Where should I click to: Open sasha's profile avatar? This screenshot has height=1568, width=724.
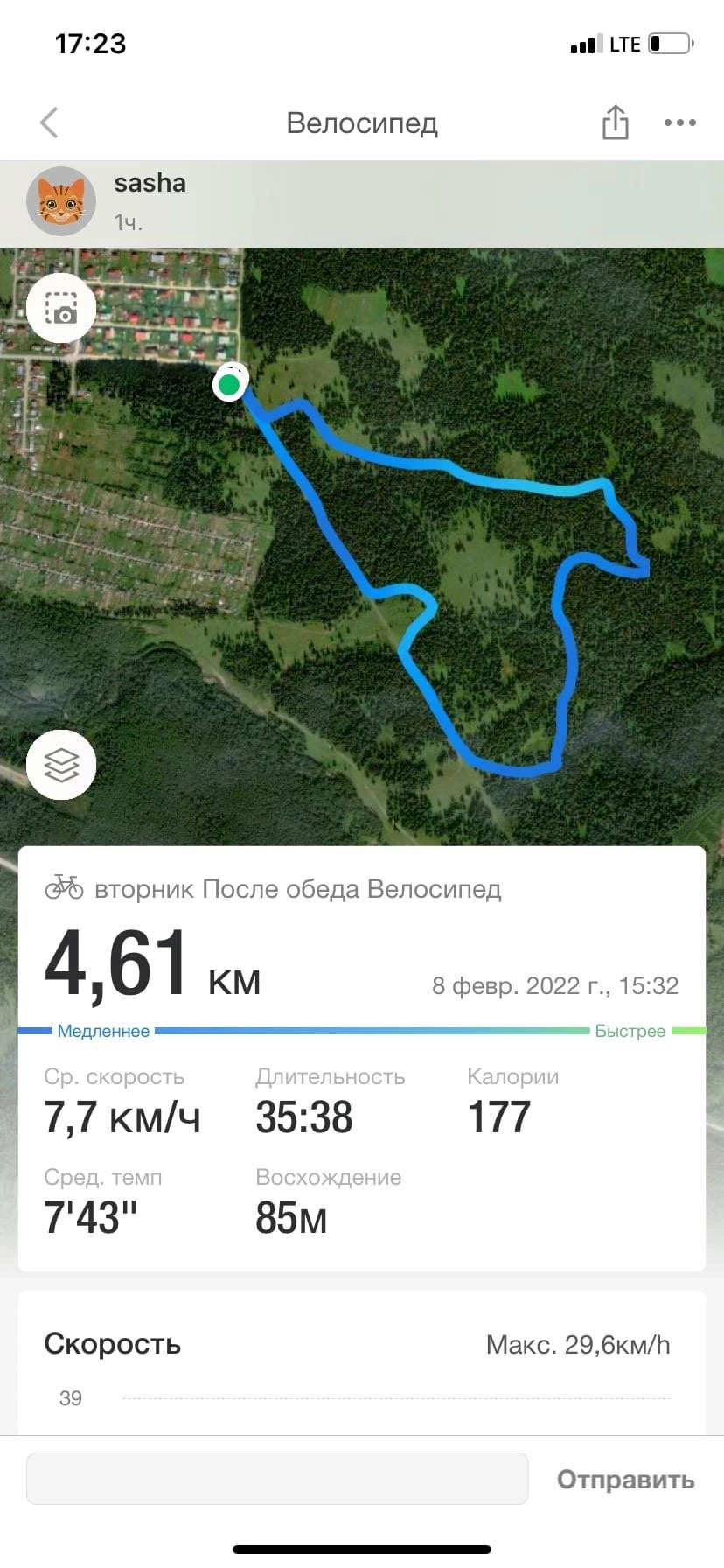tap(61, 201)
